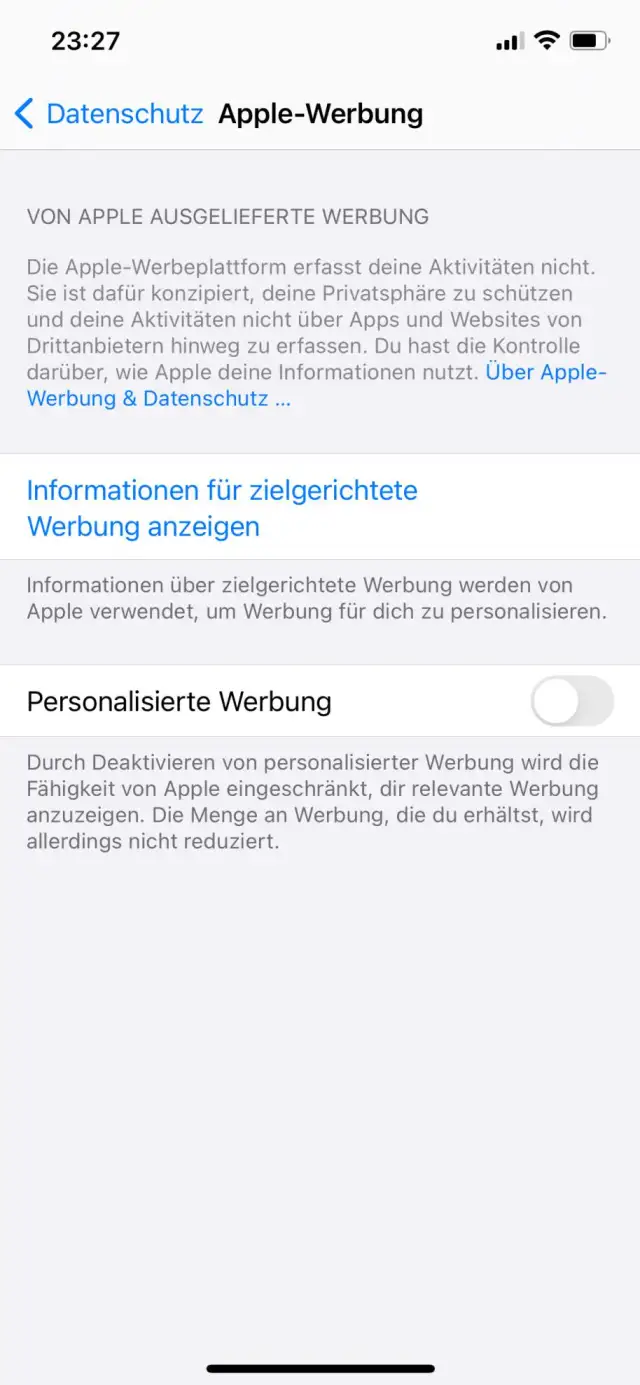Screen dimensions: 640x1385
Task: Open the Über Apple-Werbung & Datenschutz link
Action: pyautogui.click(x=158, y=398)
